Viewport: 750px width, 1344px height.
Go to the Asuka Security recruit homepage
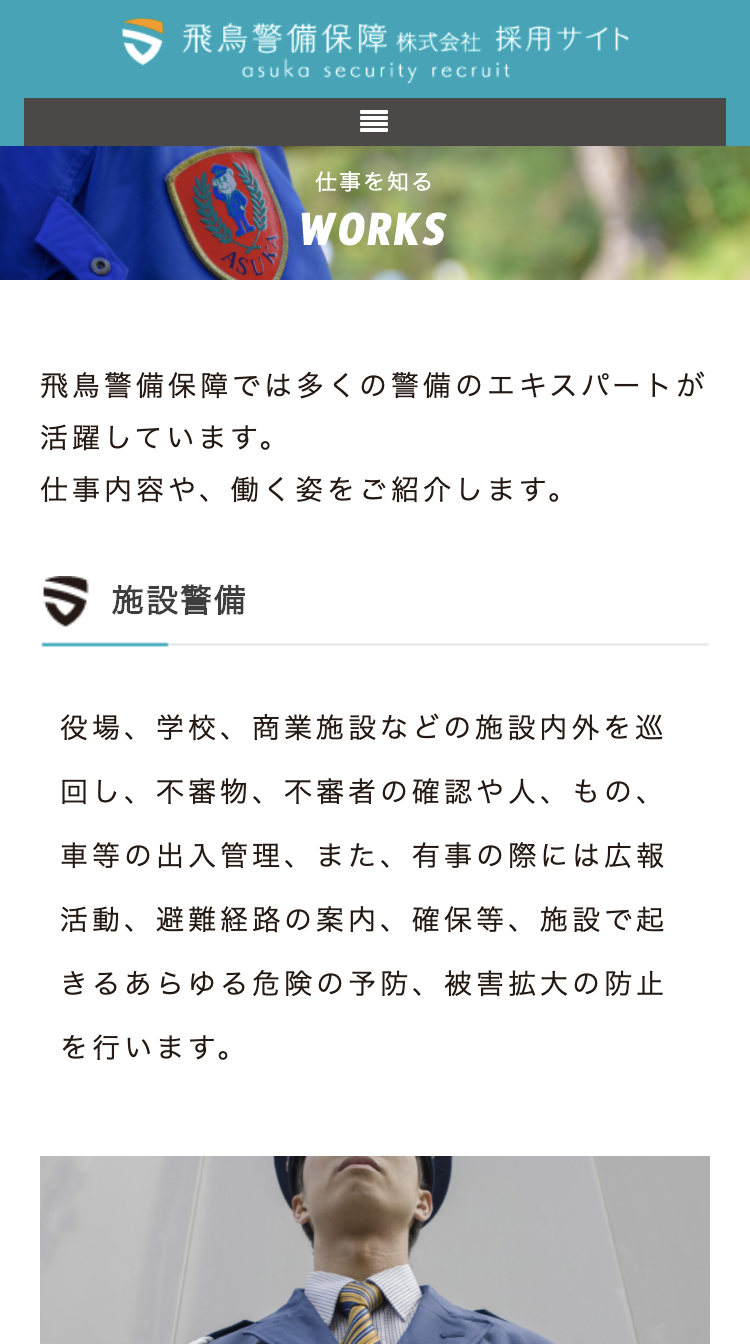click(375, 48)
